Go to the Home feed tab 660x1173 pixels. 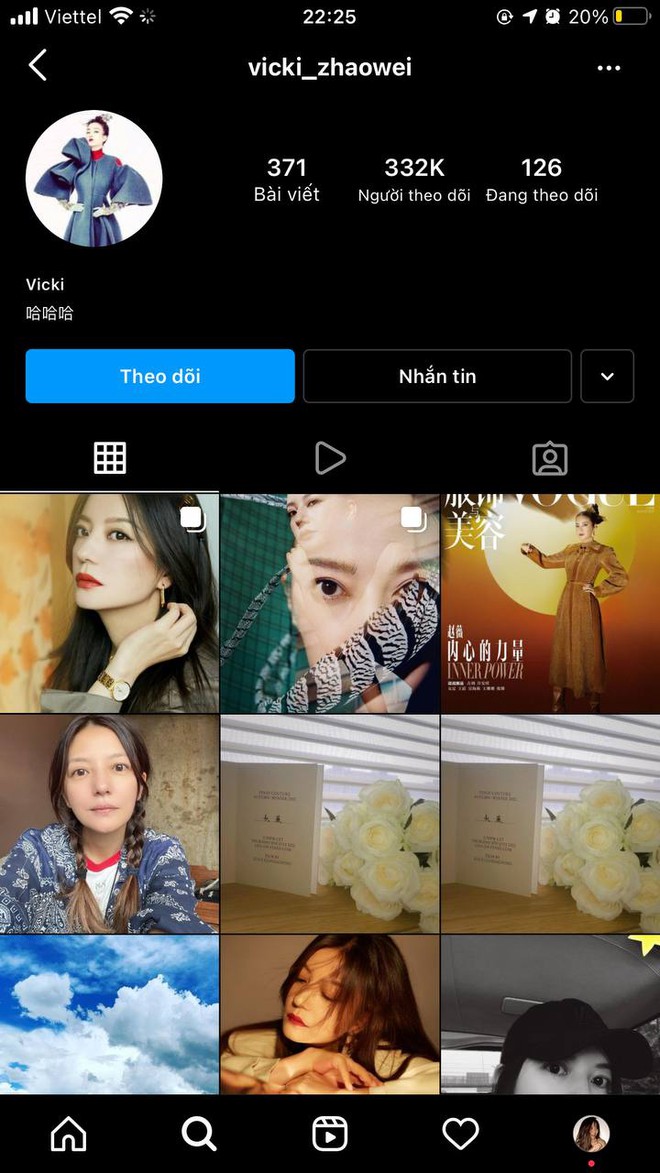(x=68, y=1134)
